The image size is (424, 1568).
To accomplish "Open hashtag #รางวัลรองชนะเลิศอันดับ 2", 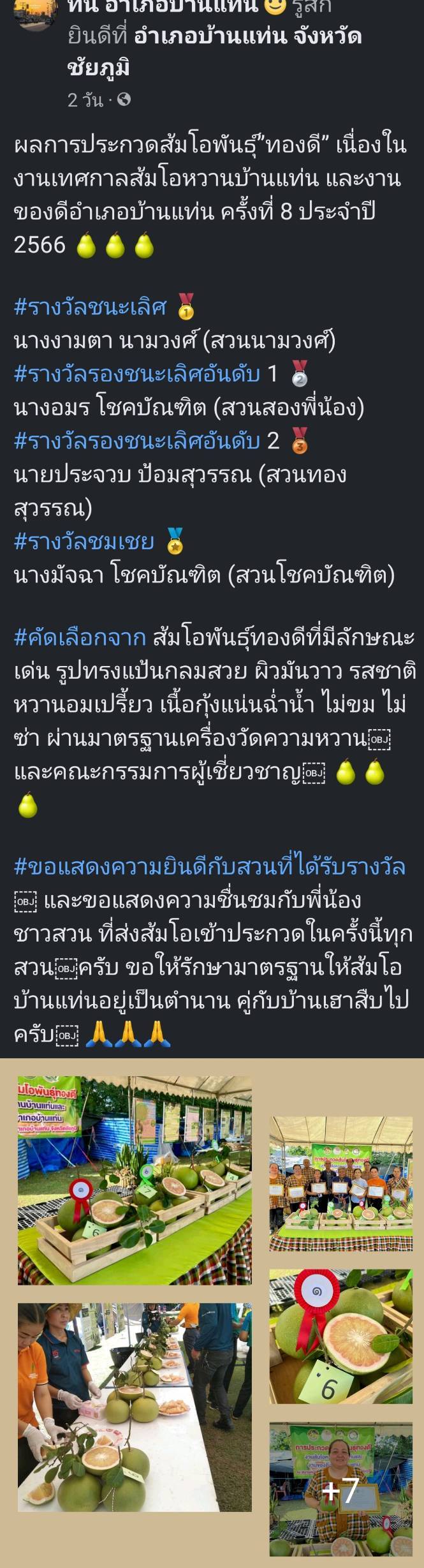I will click(x=136, y=440).
